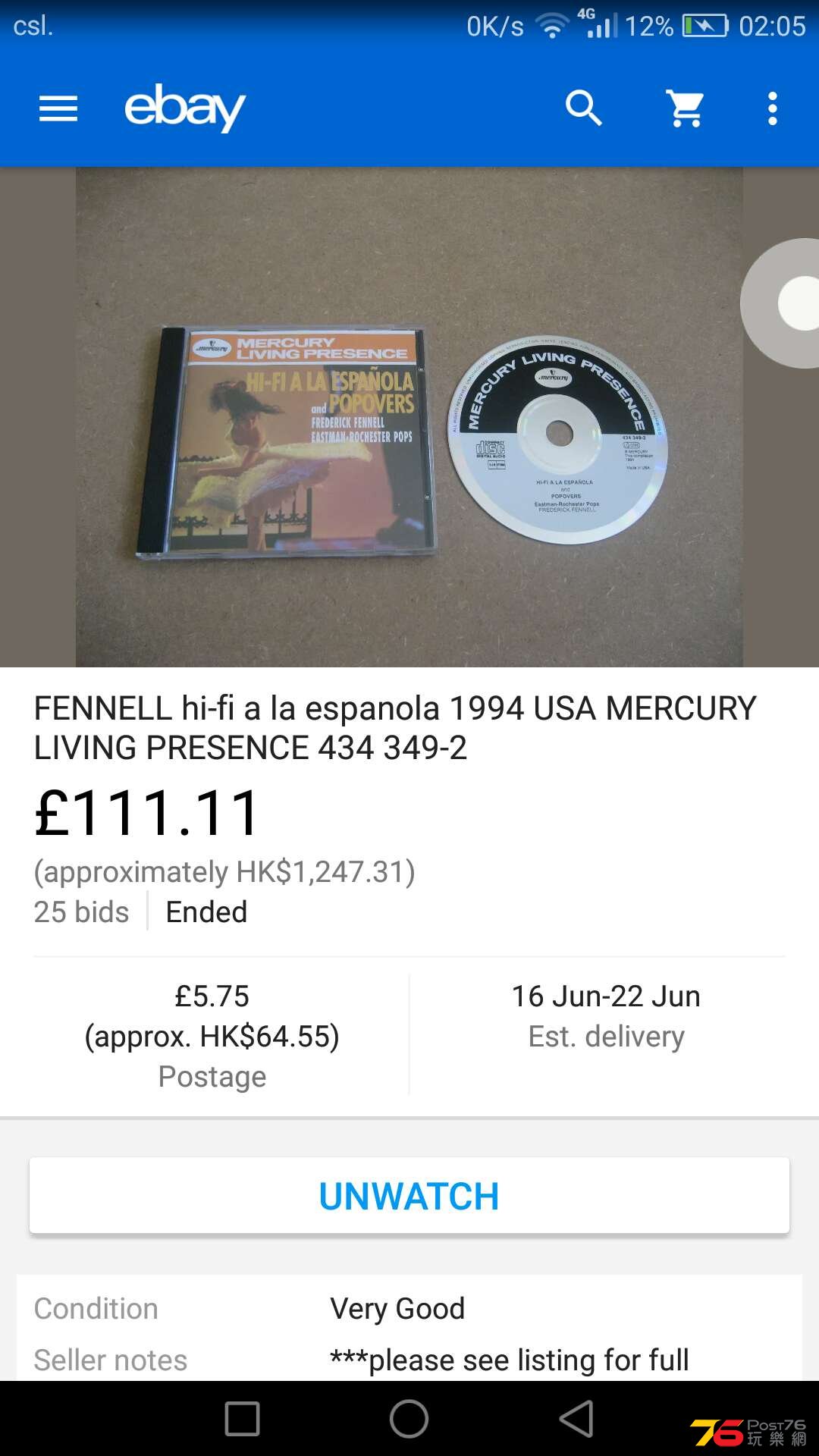The height and width of the screenshot is (1456, 819).
Task: Open the hamburger navigation menu
Action: [x=58, y=108]
